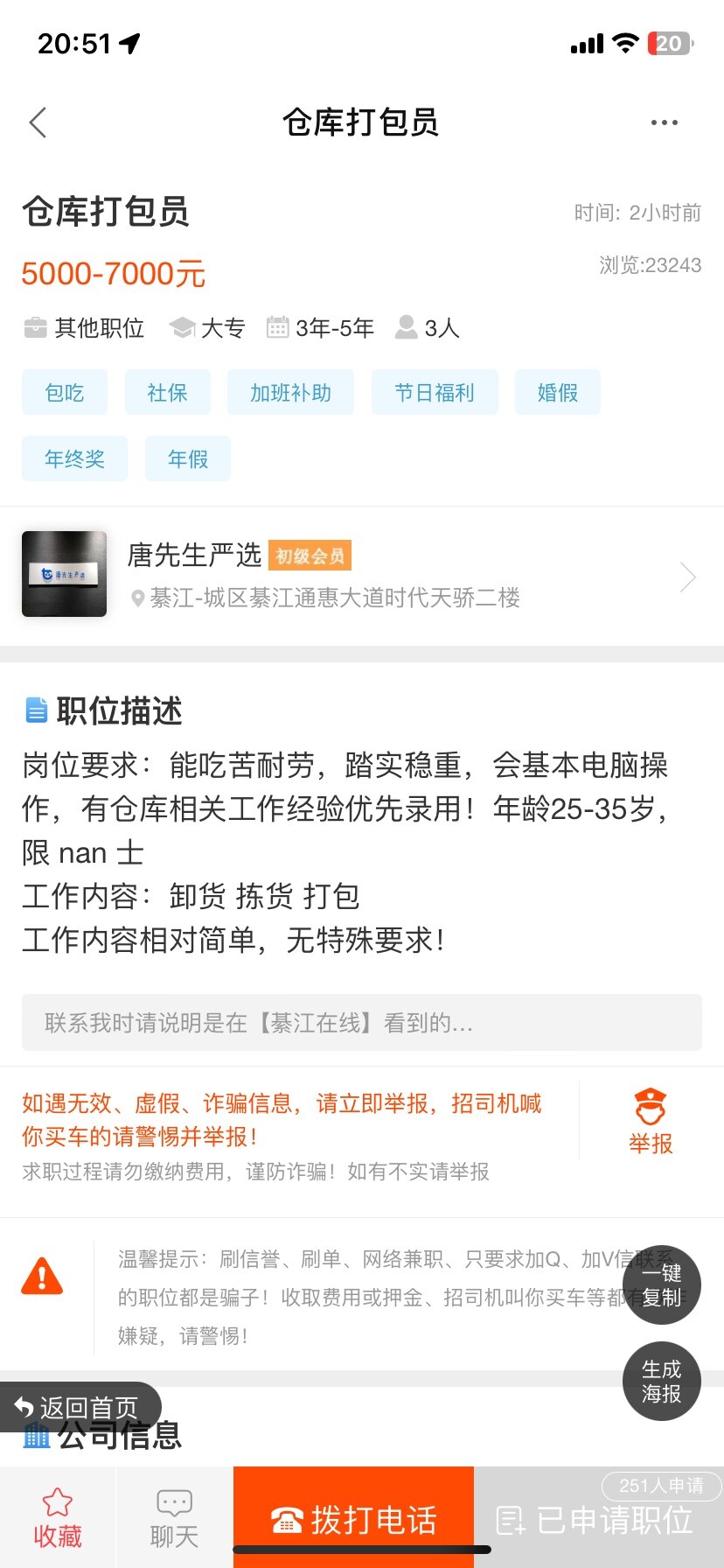Call the employer with 拨打电话
724x1568 pixels.
[x=353, y=1520]
